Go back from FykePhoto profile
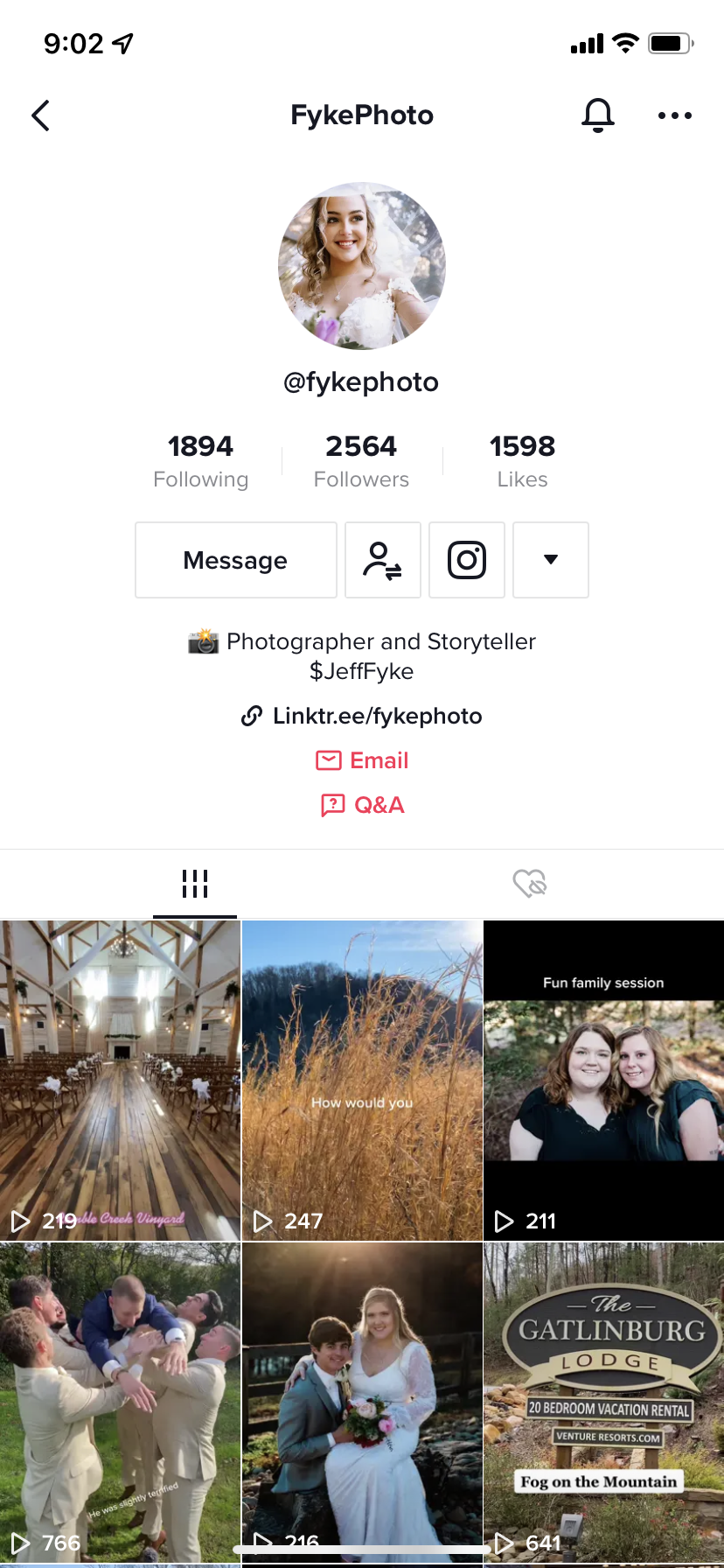 point(41,115)
